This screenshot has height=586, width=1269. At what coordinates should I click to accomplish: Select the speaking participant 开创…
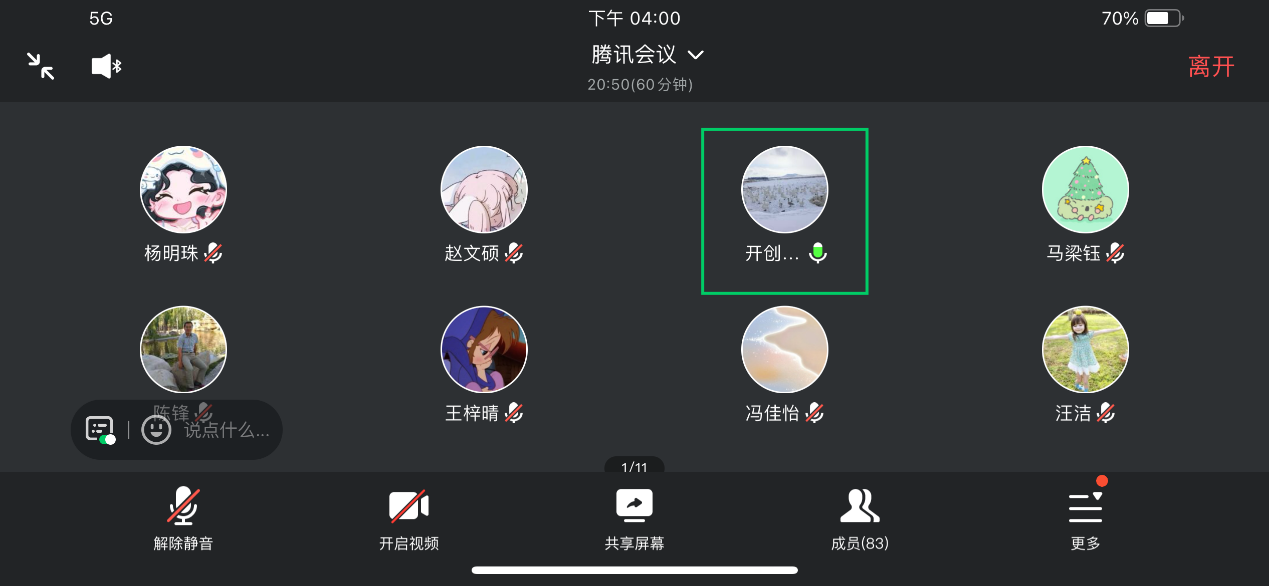[785, 190]
